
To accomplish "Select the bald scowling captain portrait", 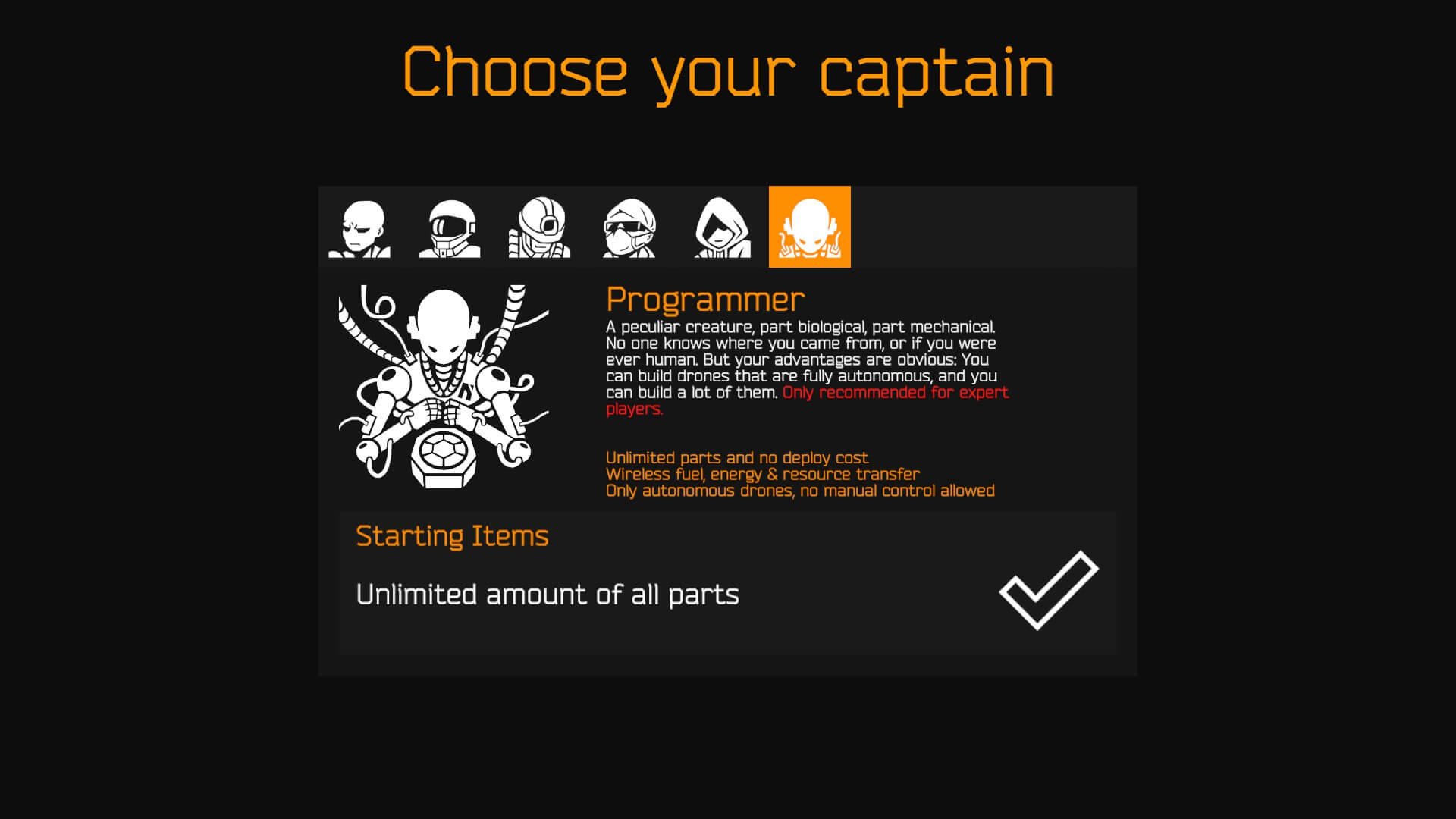I will pos(359,227).
